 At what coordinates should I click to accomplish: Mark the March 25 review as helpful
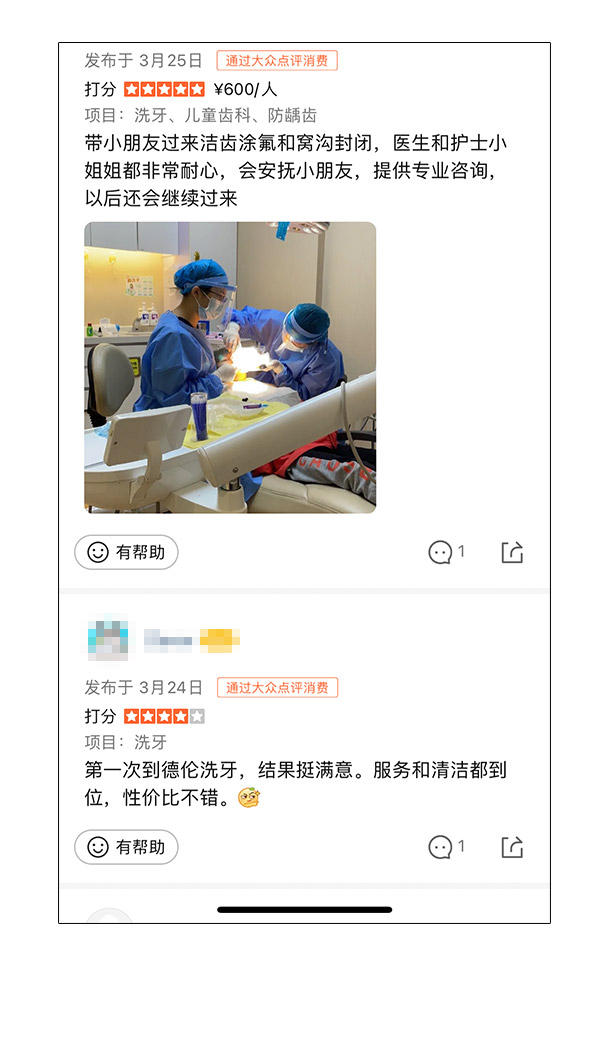coord(126,552)
